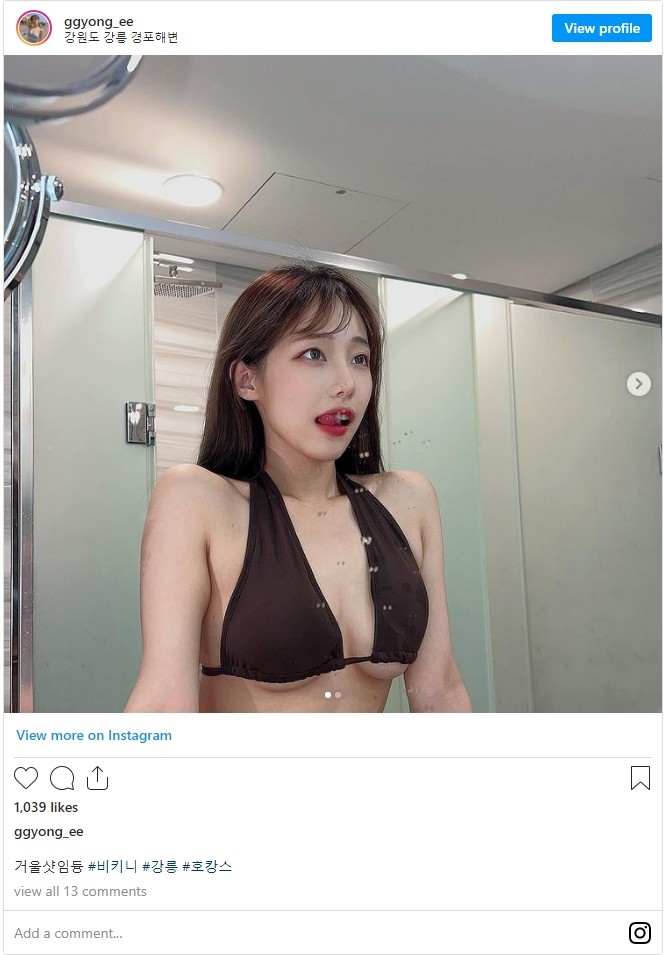The image size is (664, 955).
Task: Open hashtag #호캉스
Action: click(x=207, y=866)
